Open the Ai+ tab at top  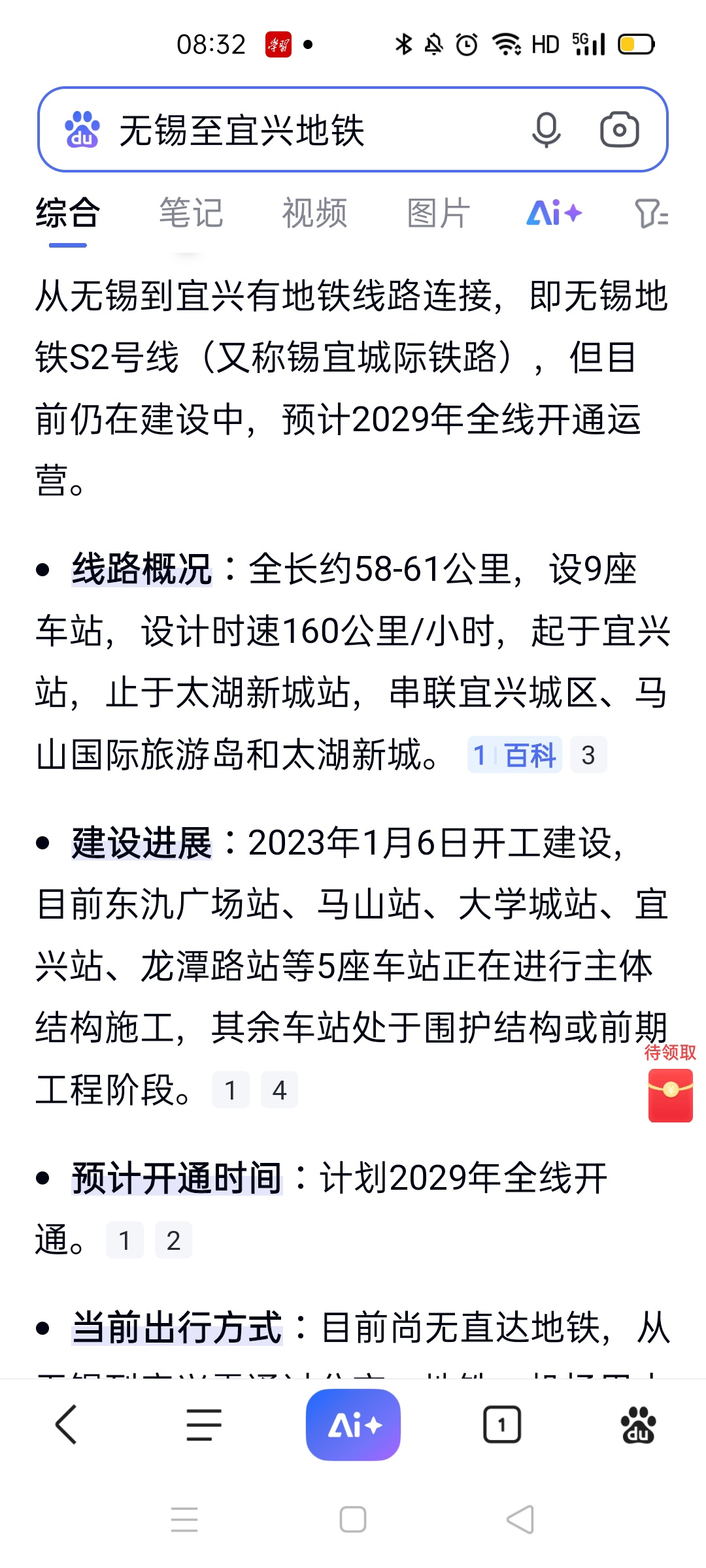pos(554,214)
